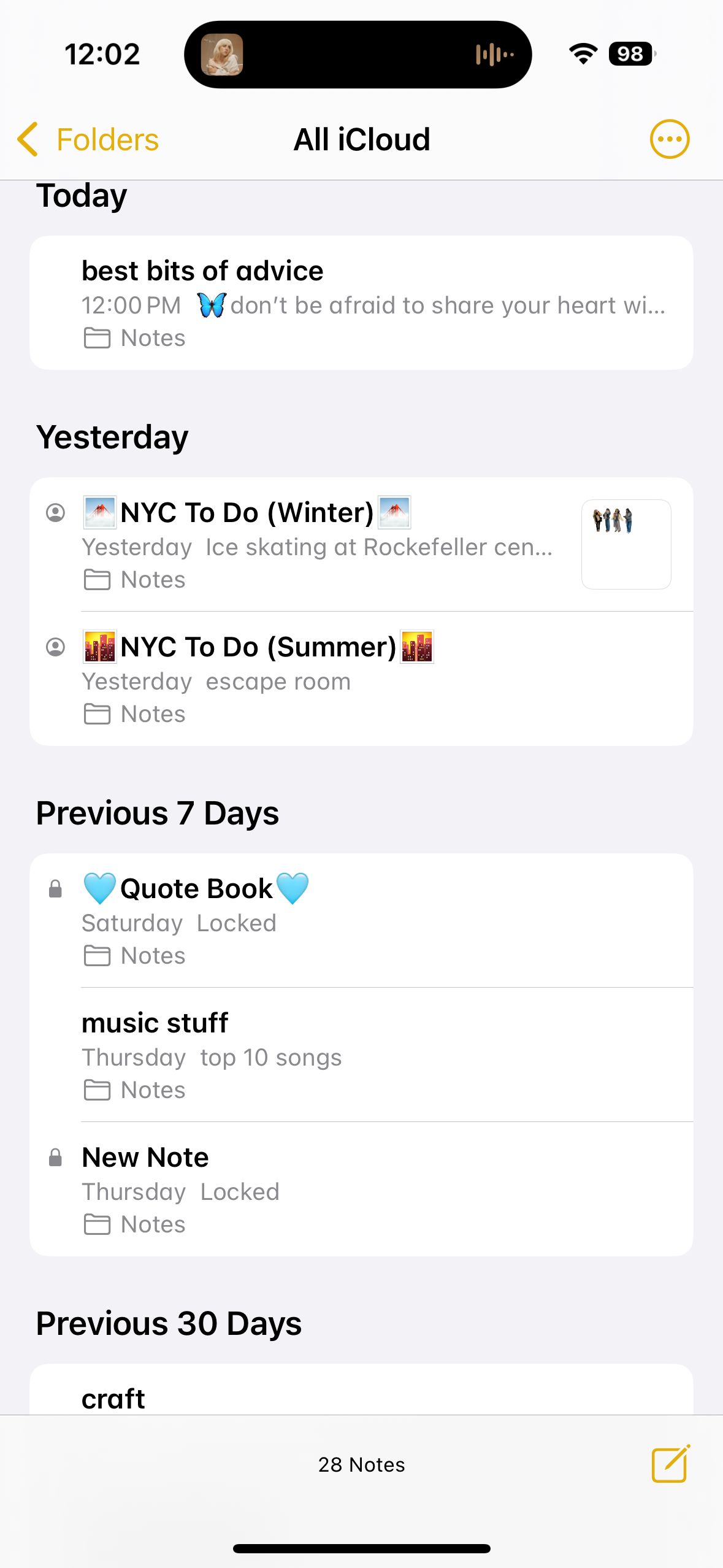Open the locked 'New Note' entry

(x=361, y=1189)
